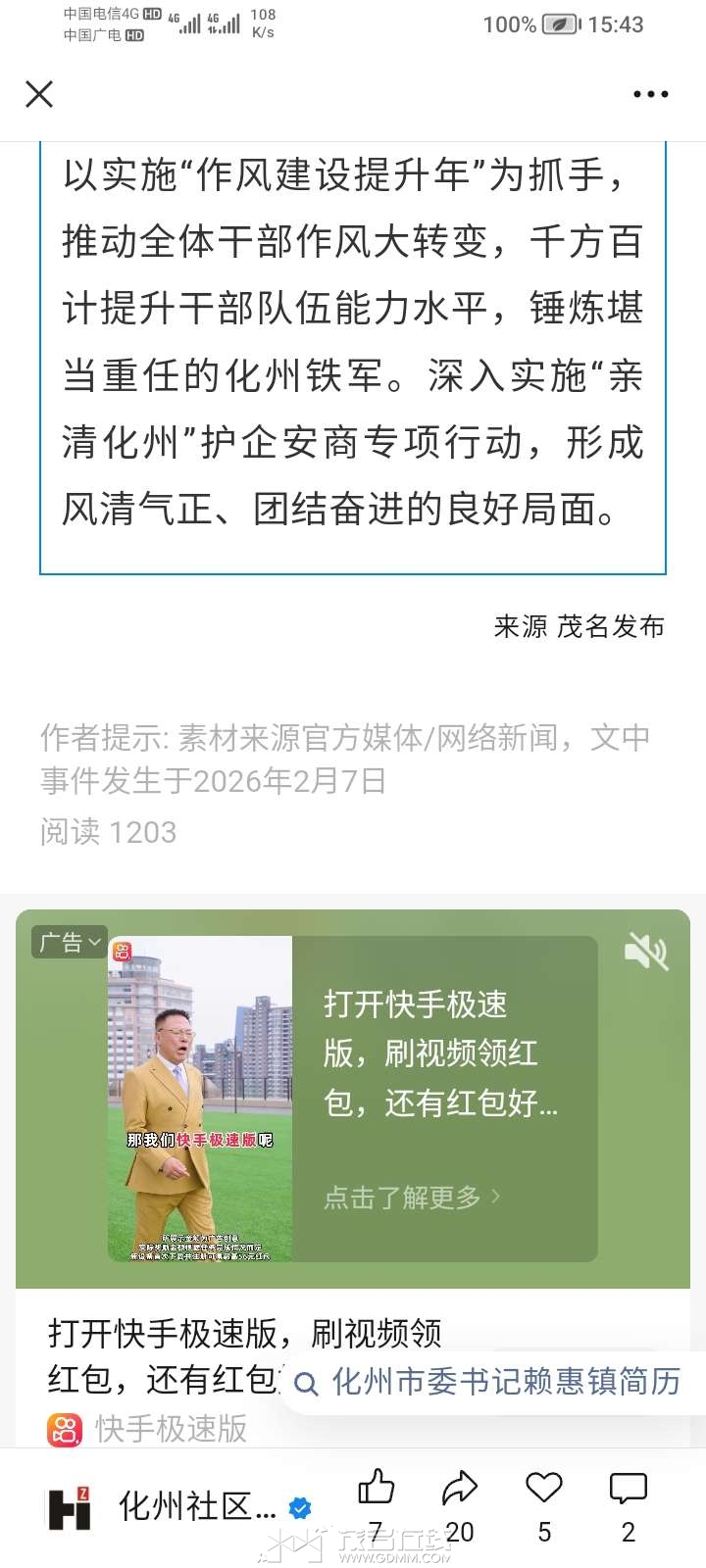Open the 广告 ad options dropdown
This screenshot has height=1568, width=706.
point(69,943)
